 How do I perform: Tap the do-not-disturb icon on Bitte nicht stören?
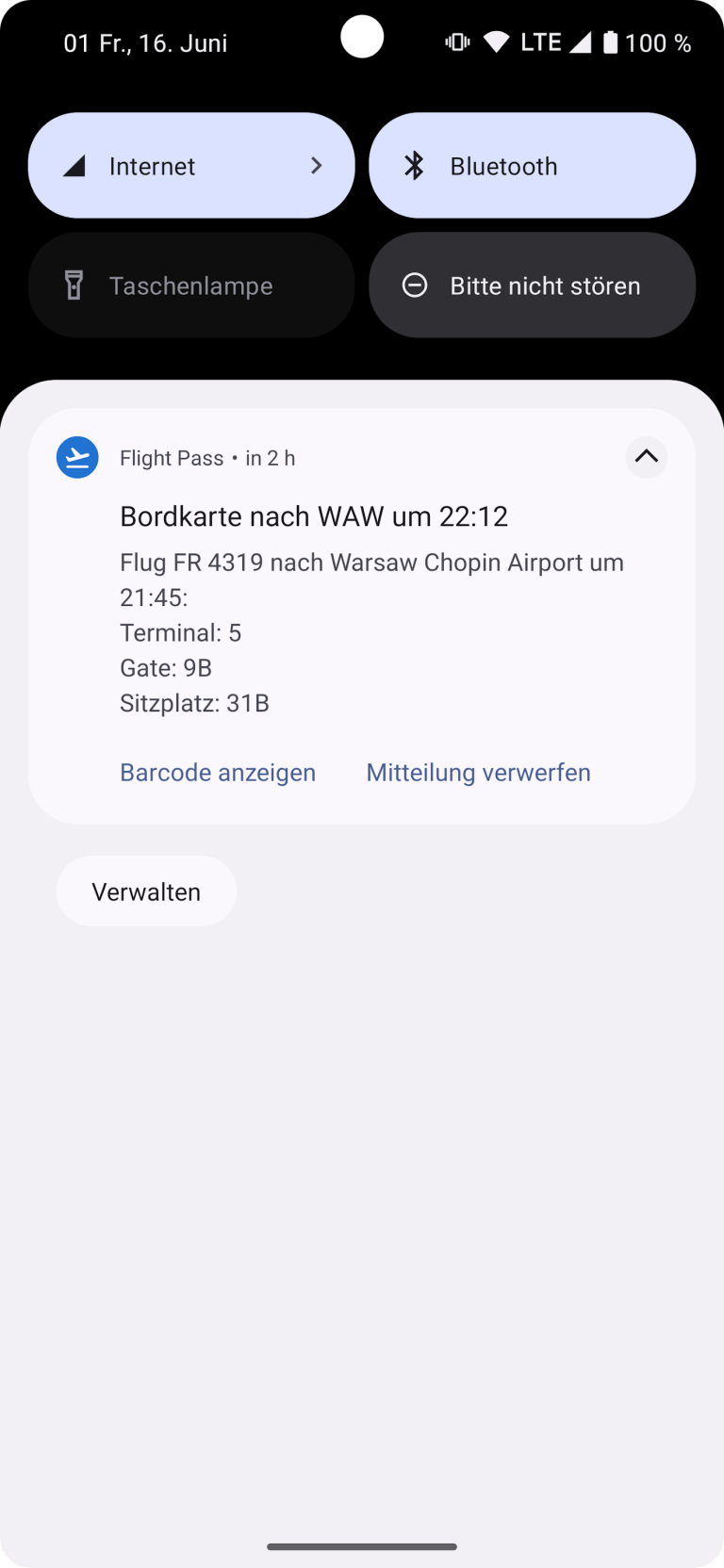point(415,285)
